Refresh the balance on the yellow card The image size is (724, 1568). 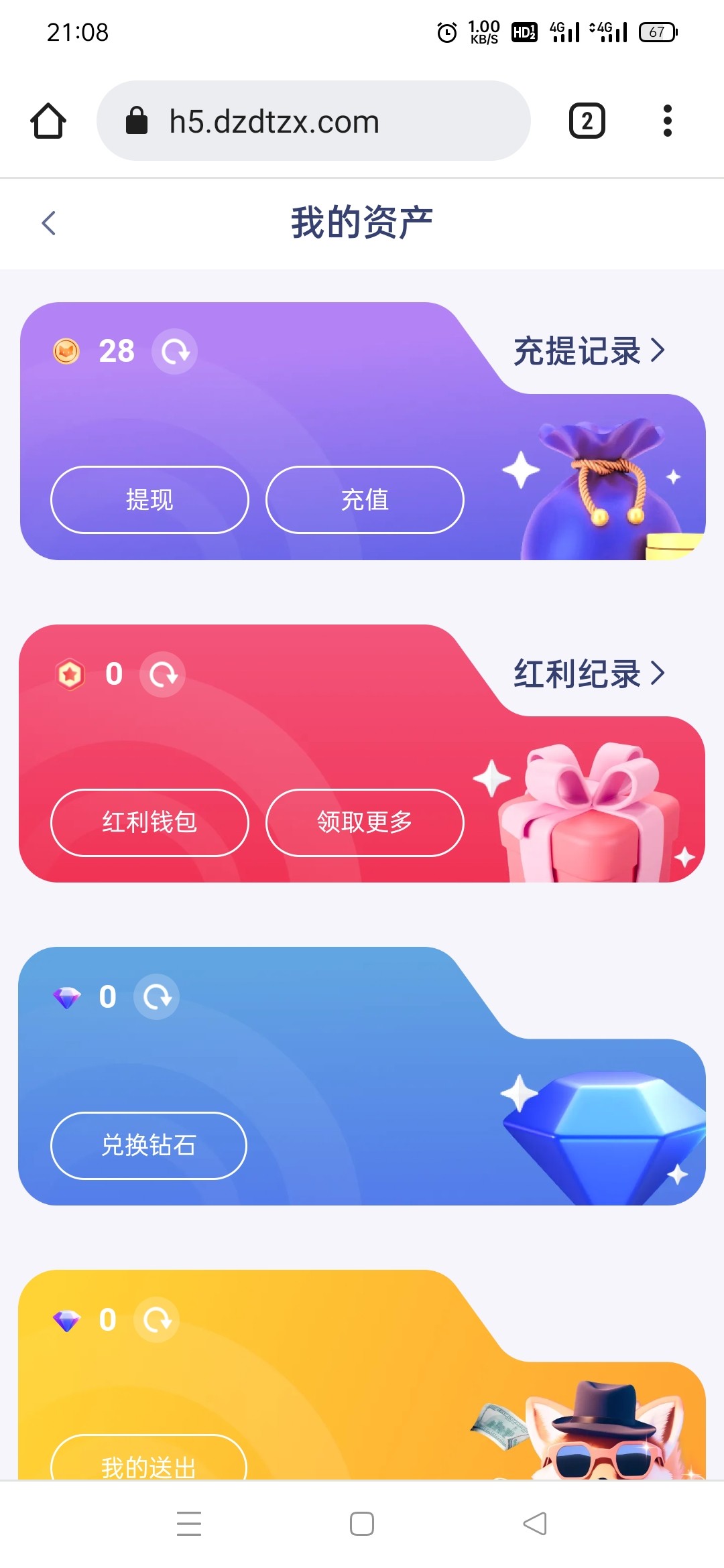[156, 1320]
